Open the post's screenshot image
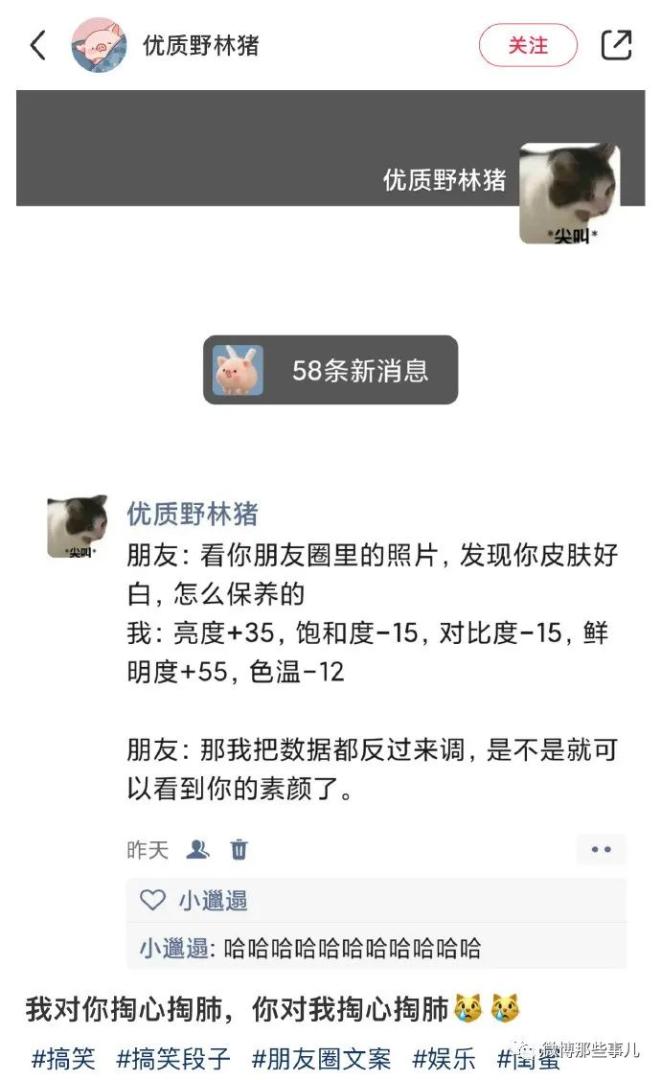 click(x=330, y=530)
